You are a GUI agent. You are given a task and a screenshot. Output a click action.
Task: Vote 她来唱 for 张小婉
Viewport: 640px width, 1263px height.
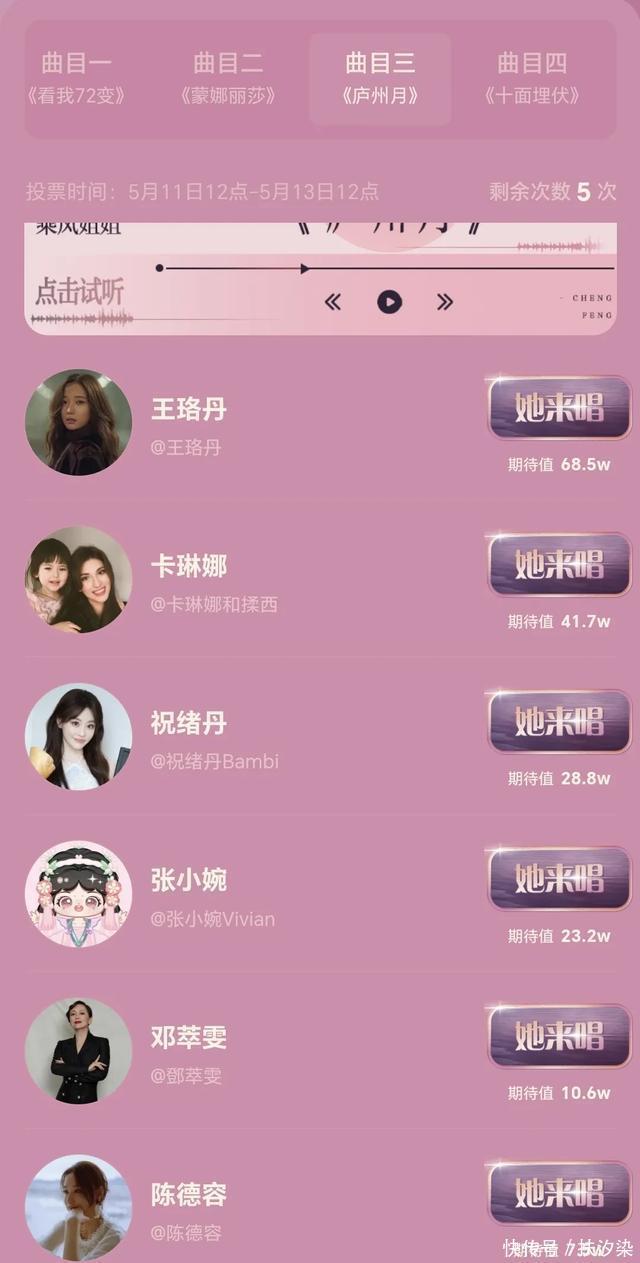click(559, 879)
